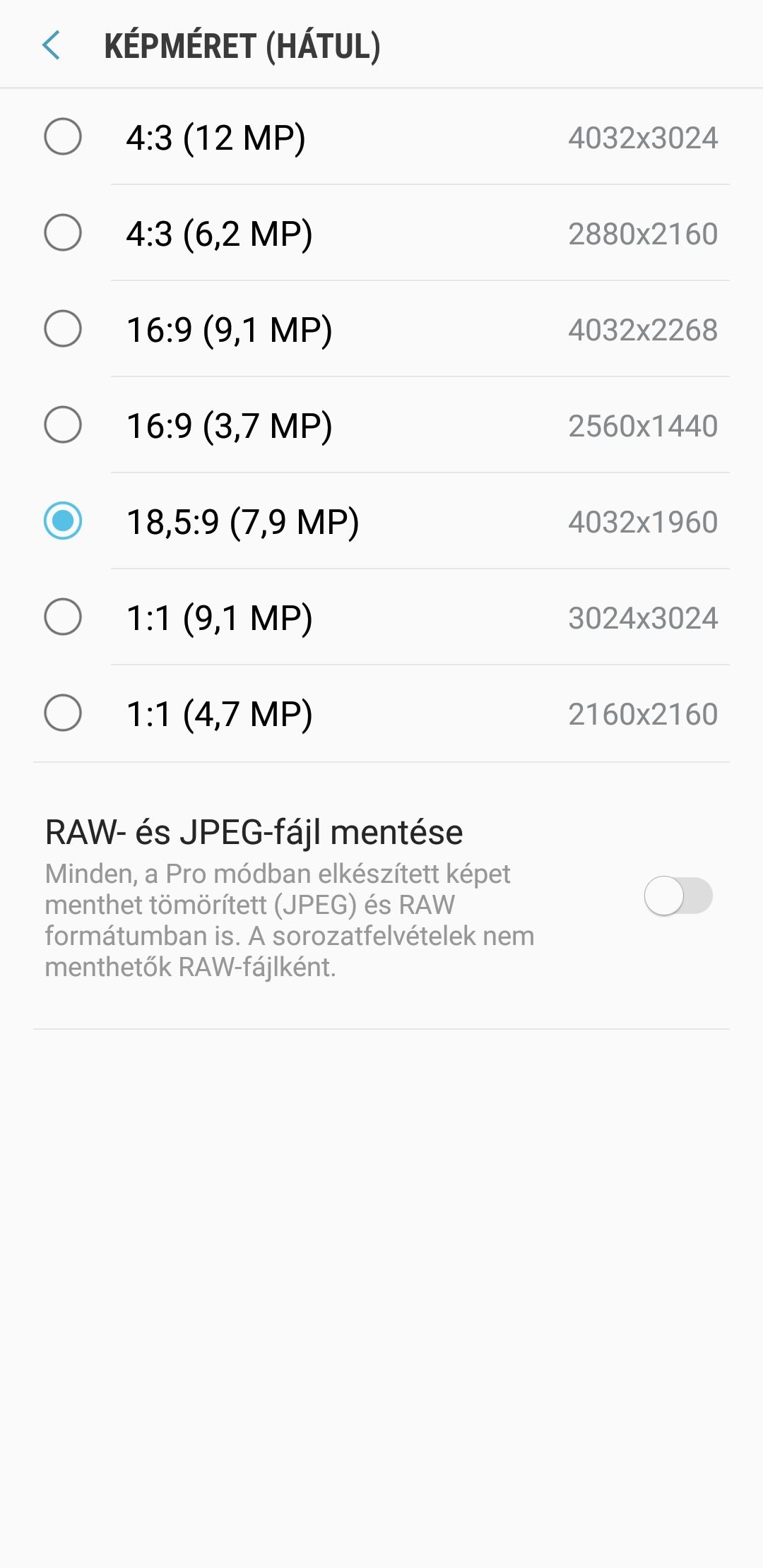
Task: Go back from Képméret (hátul)
Action: (52, 46)
